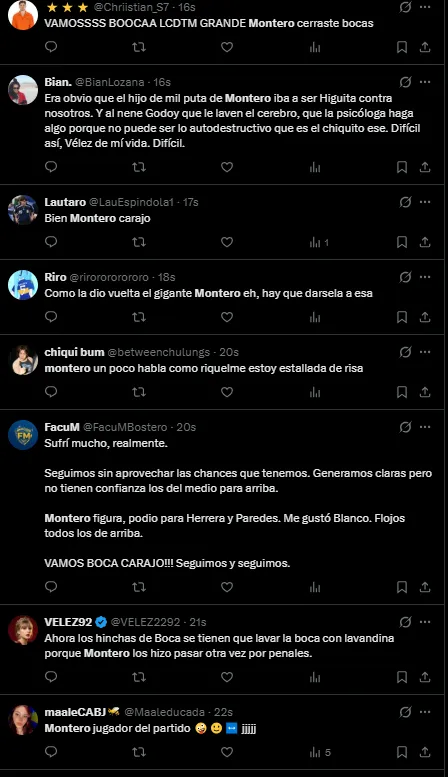Open Grok icon on Chriistian_S7's post

coord(405,7)
